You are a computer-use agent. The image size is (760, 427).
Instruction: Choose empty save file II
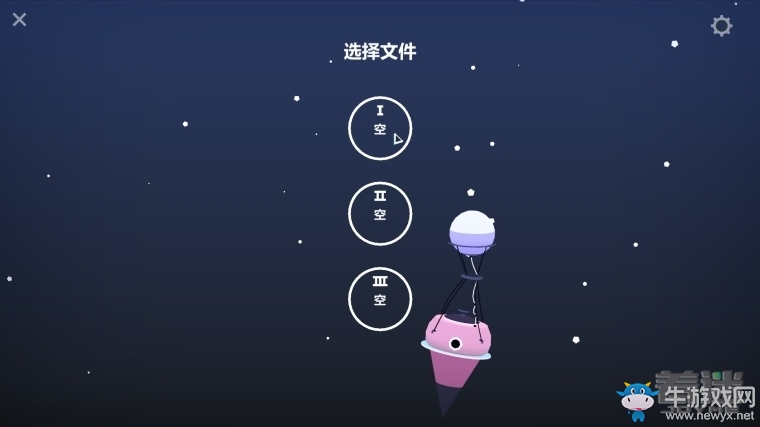(380, 213)
